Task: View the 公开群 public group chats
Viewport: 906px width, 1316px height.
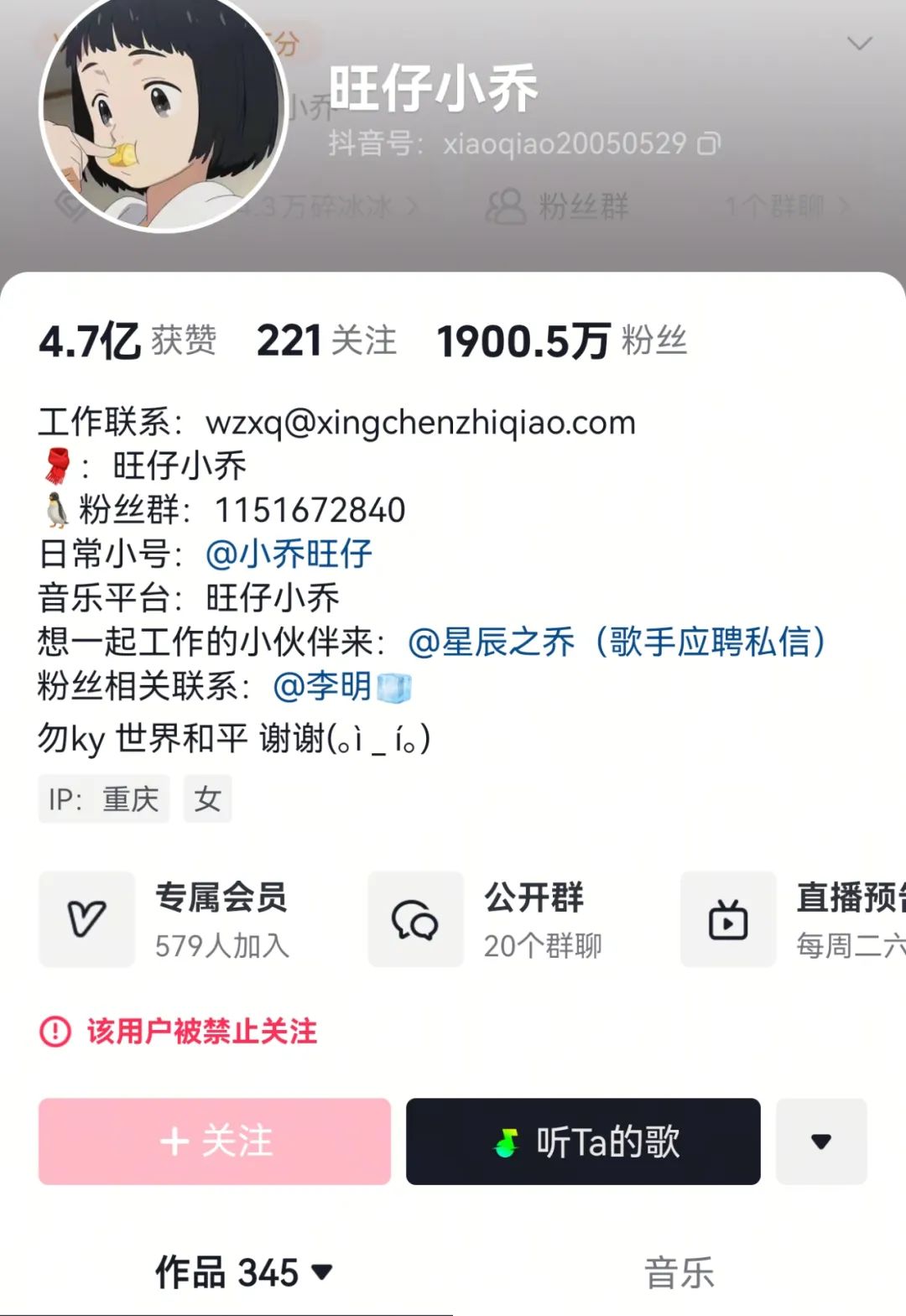Action: 487,919
